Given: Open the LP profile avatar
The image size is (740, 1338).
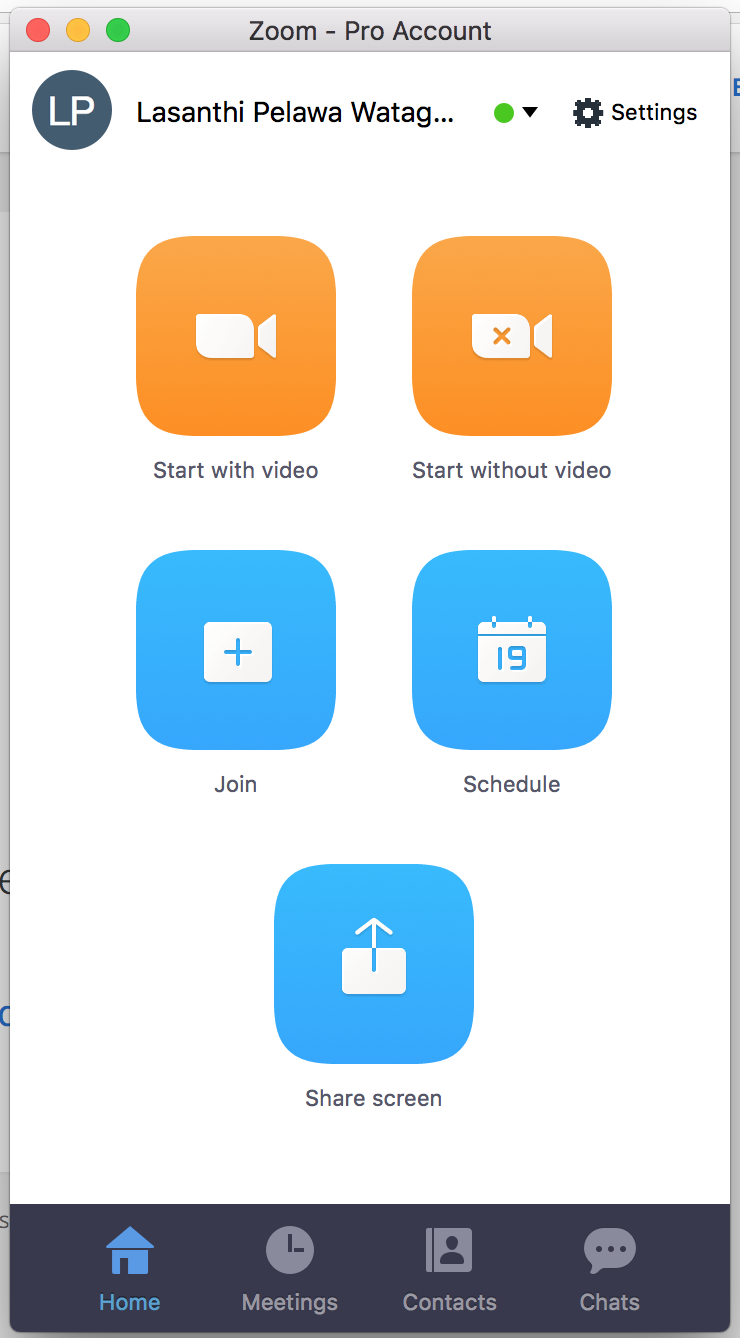Looking at the screenshot, I should (x=72, y=111).
